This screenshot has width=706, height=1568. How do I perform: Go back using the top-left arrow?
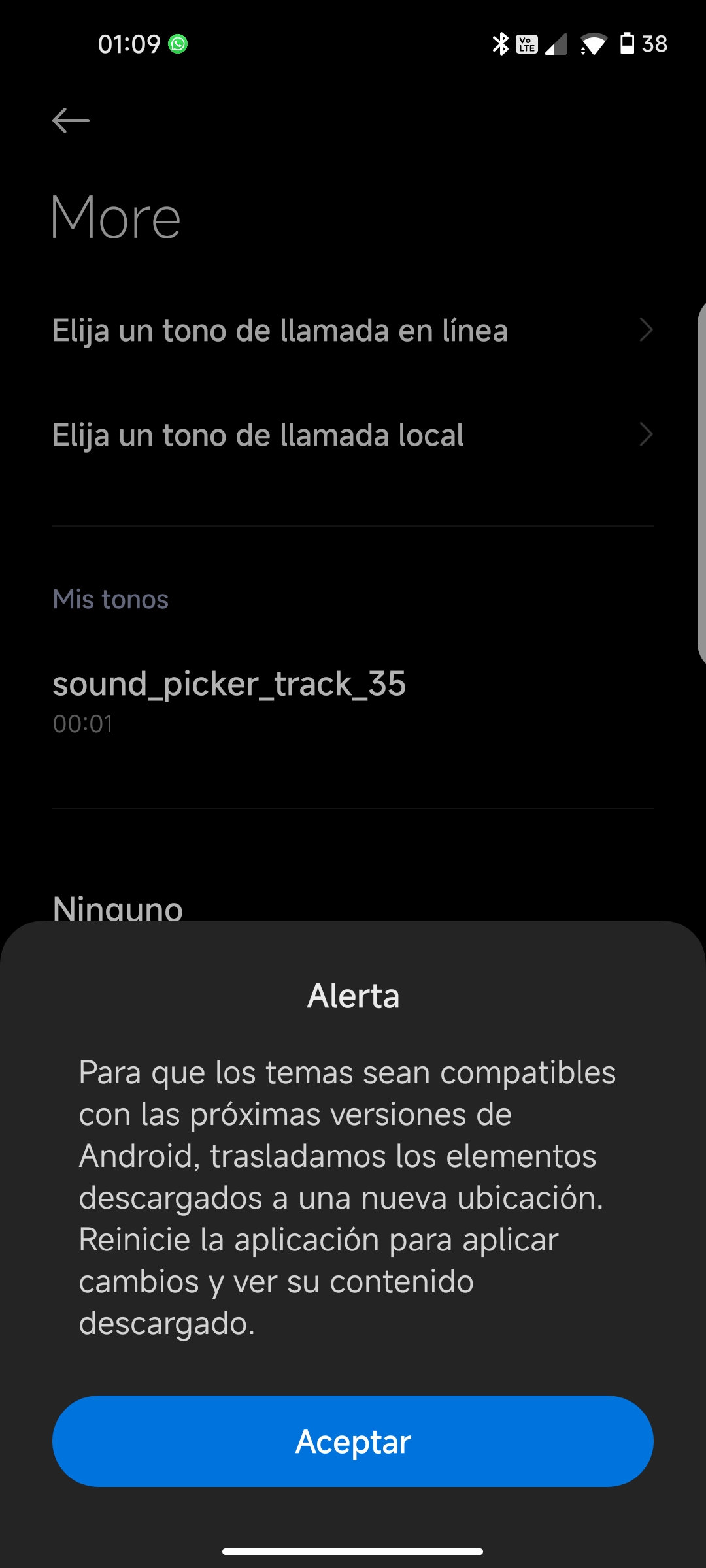[71, 120]
